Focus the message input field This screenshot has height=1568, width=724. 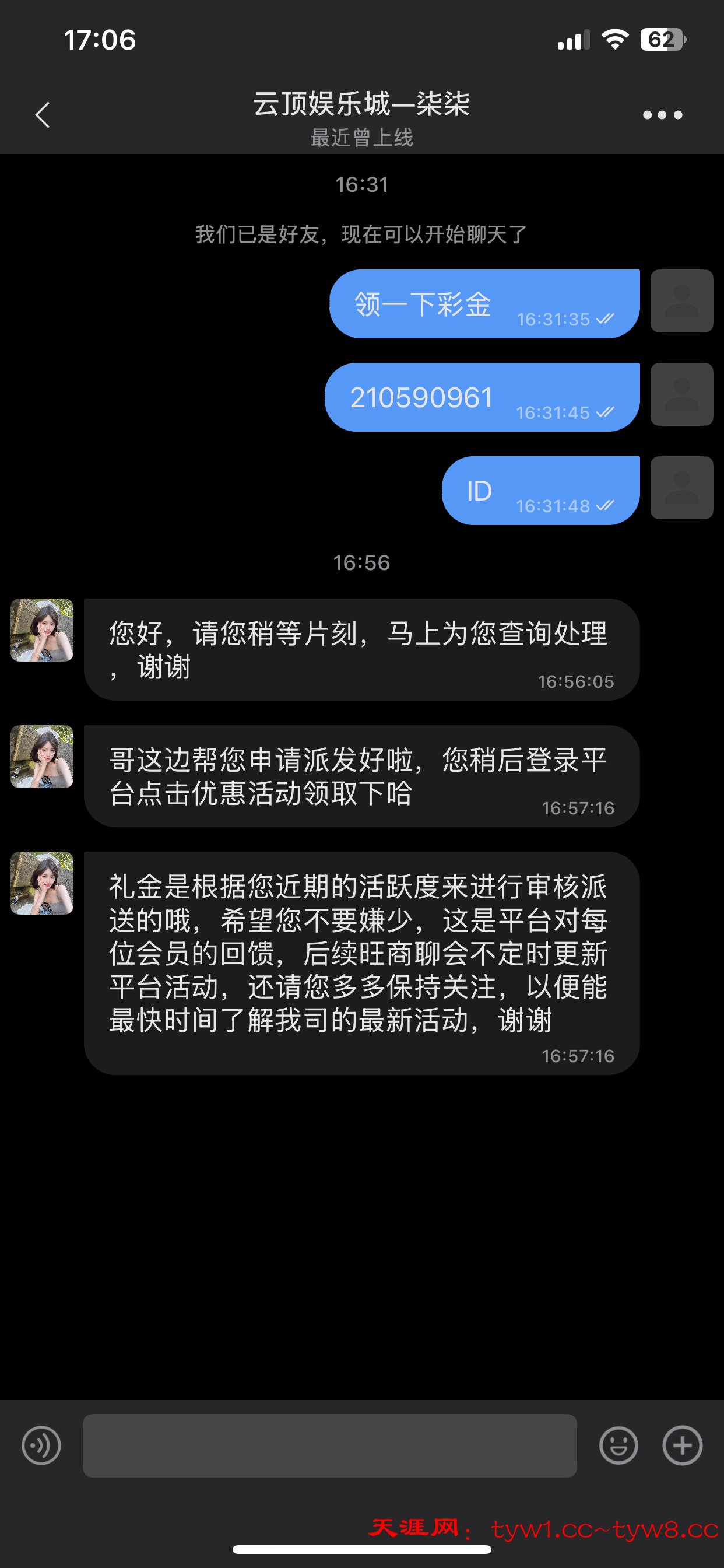coord(330,1445)
